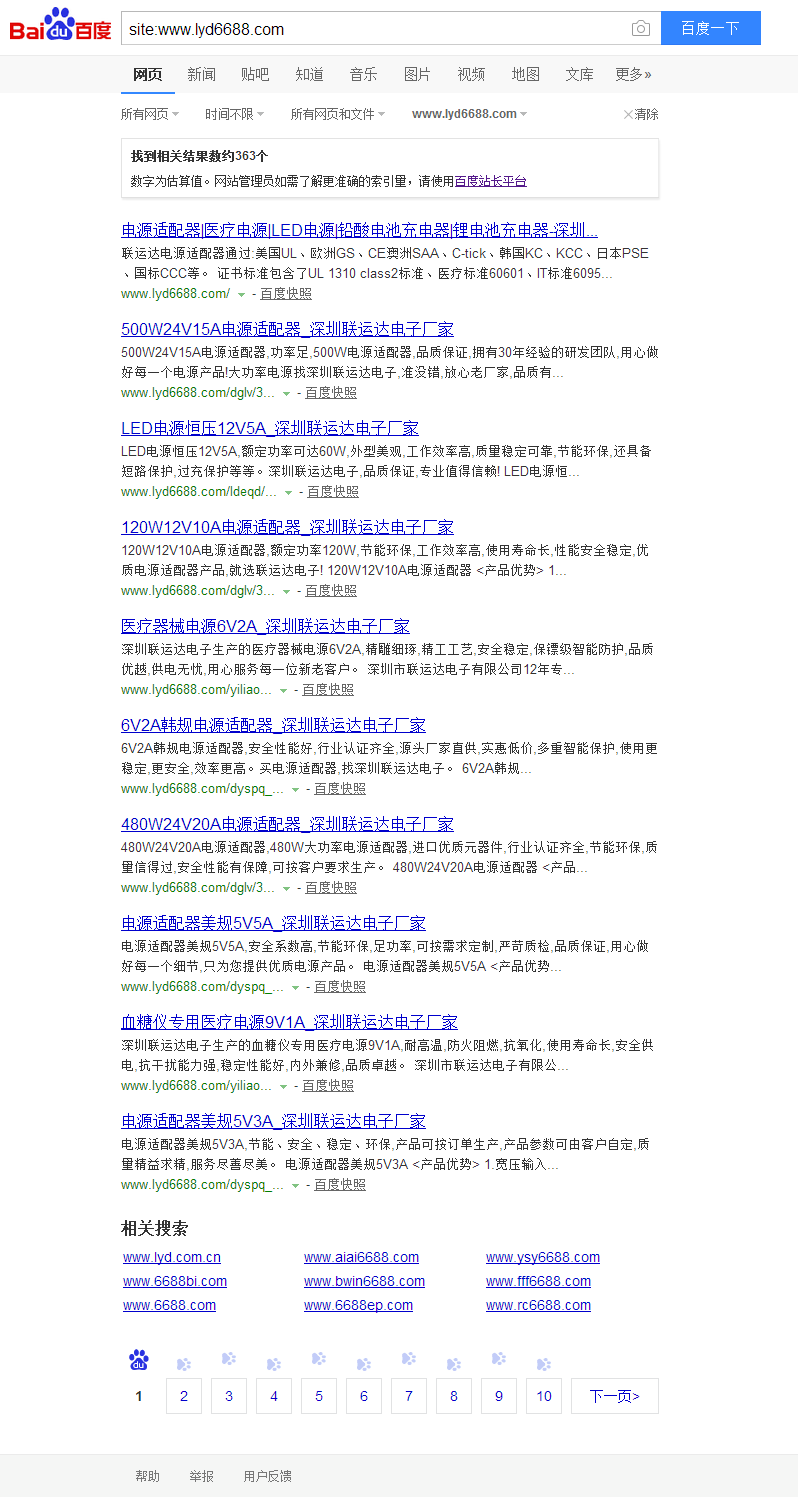Image resolution: width=798 pixels, height=1497 pixels.
Task: Go to search results page 5
Action: (x=318, y=1395)
